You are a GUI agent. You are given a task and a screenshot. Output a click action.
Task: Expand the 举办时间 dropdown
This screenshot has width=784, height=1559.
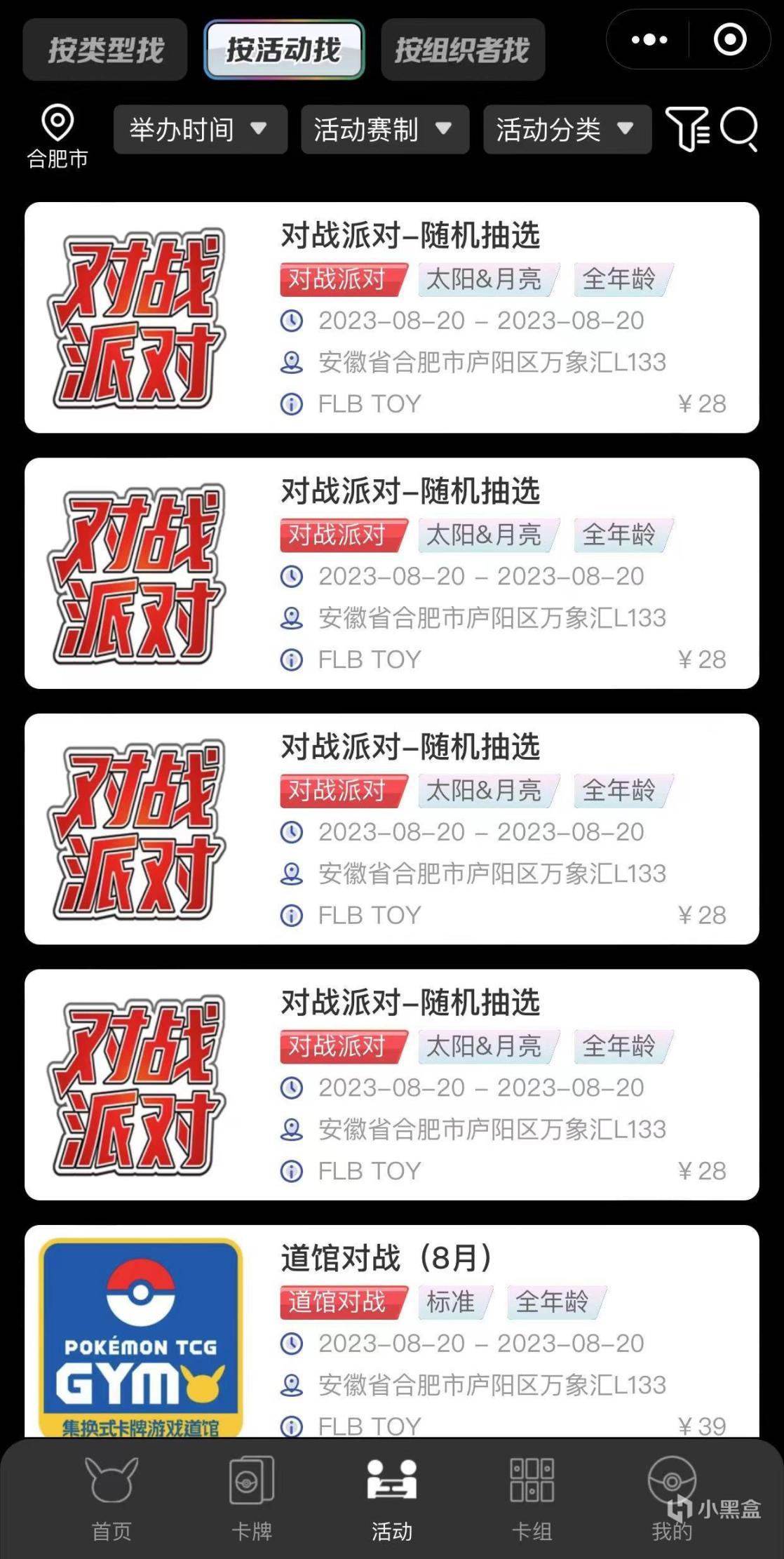(200, 129)
